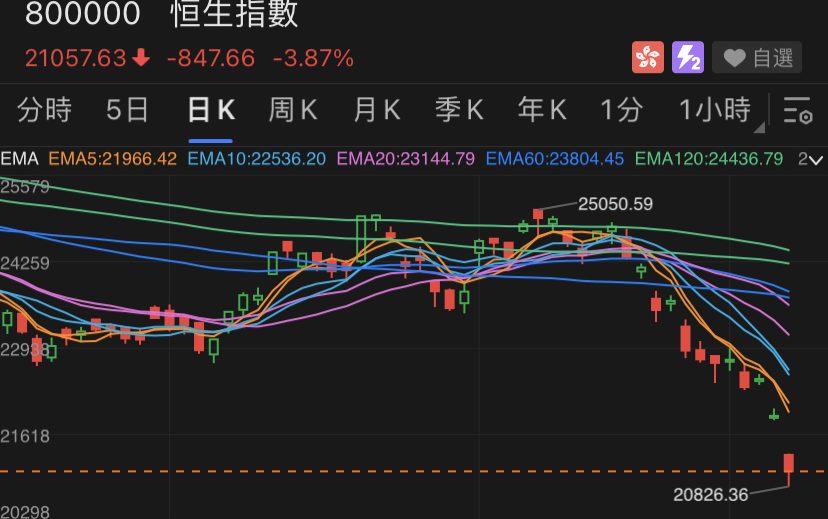
Task: Switch to 月K monthly chart
Action: [x=376, y=110]
